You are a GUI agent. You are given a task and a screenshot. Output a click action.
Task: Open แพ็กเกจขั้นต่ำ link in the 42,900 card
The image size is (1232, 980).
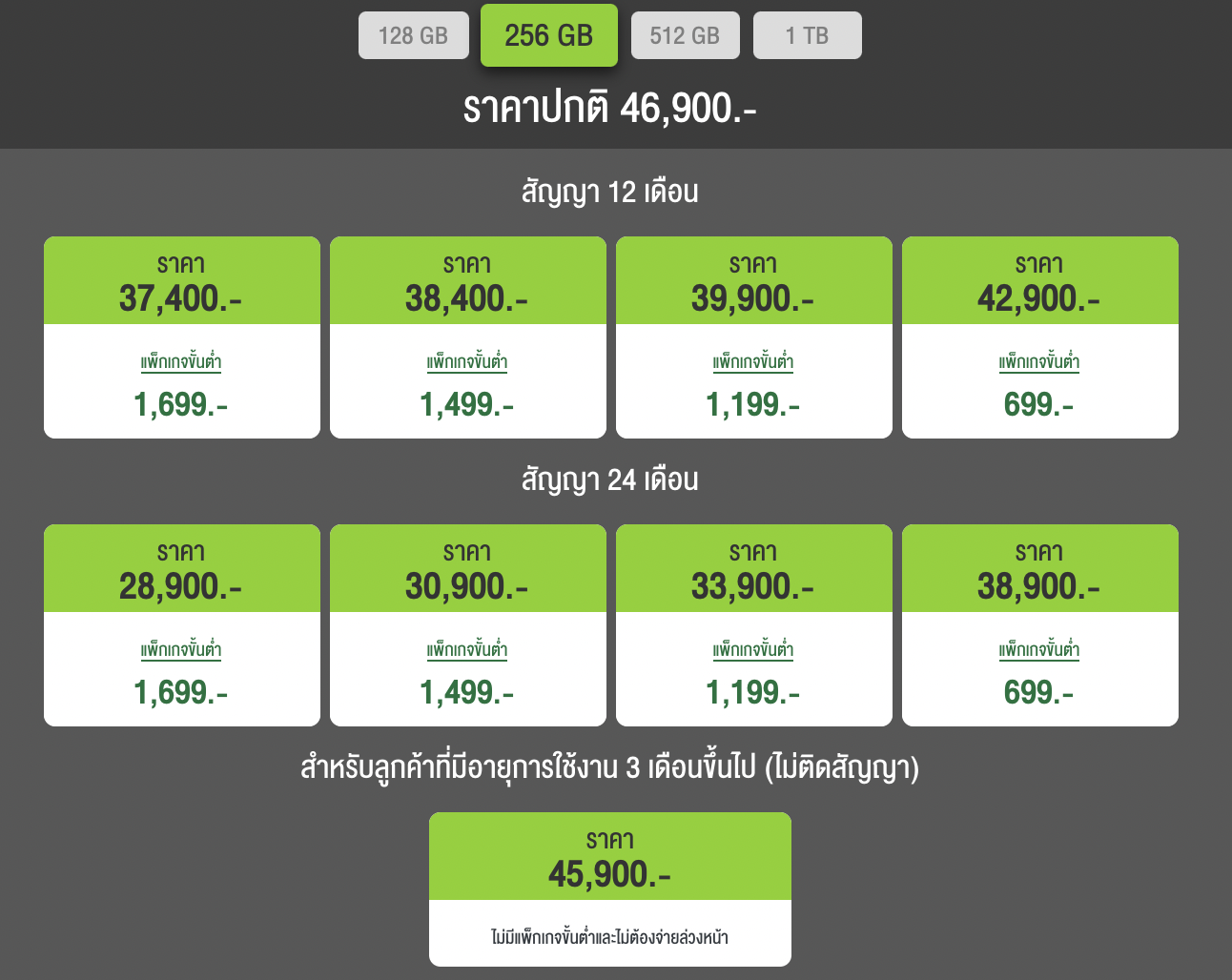[1039, 362]
